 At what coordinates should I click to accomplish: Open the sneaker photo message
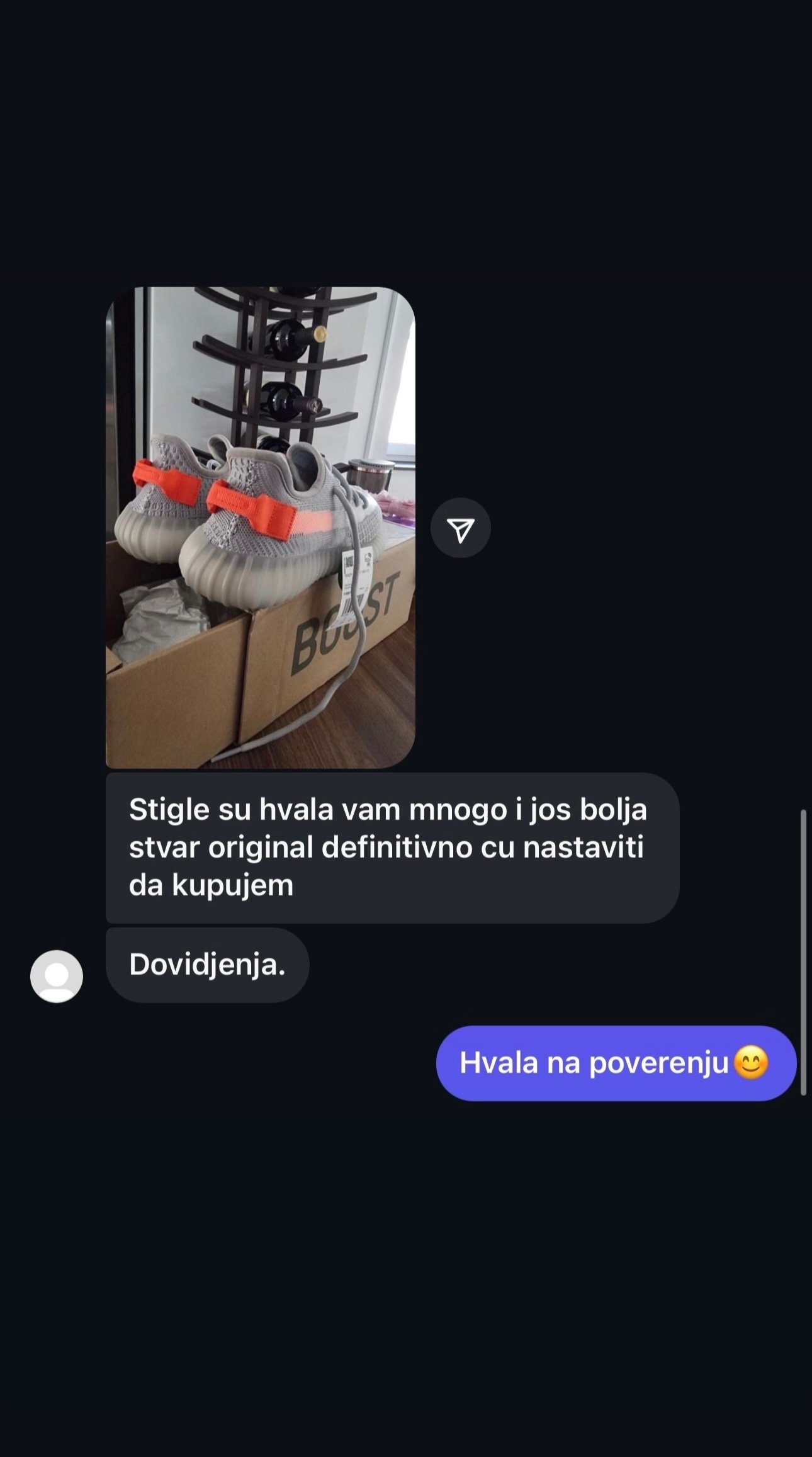coord(260,528)
